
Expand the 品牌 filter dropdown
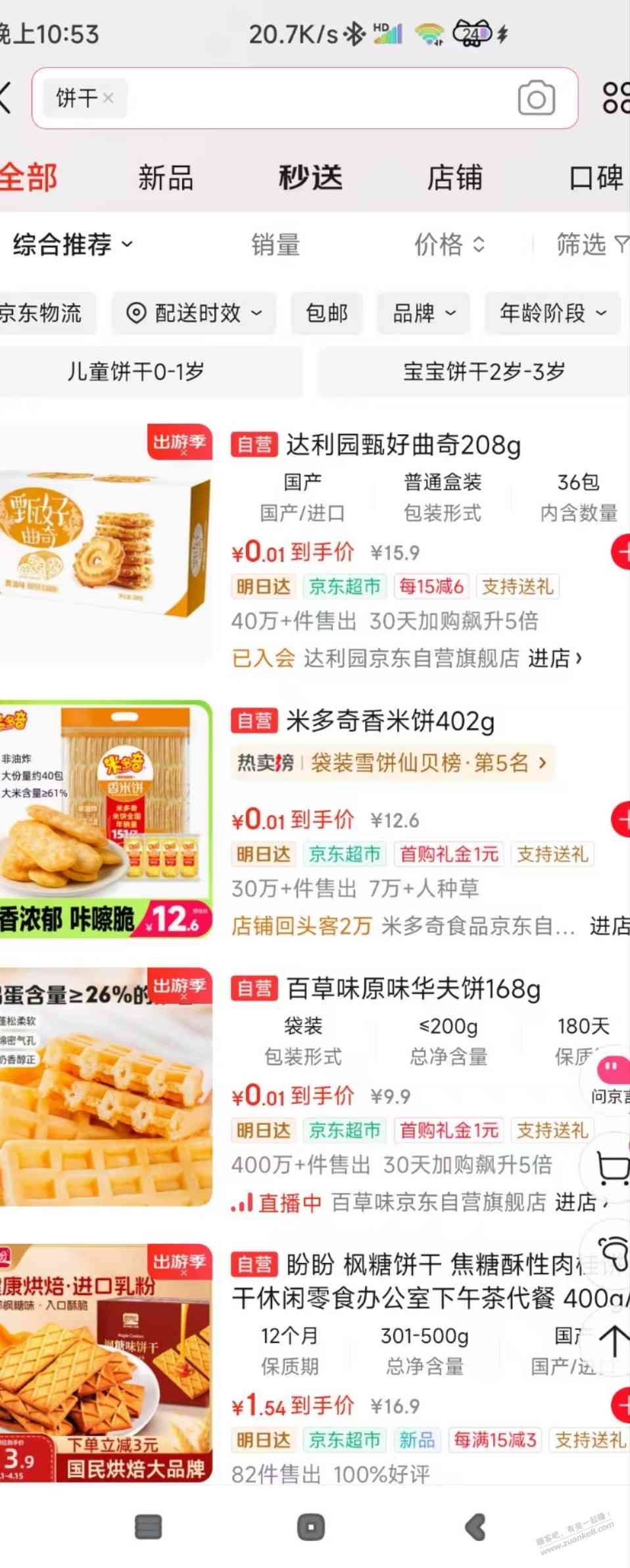click(x=423, y=313)
